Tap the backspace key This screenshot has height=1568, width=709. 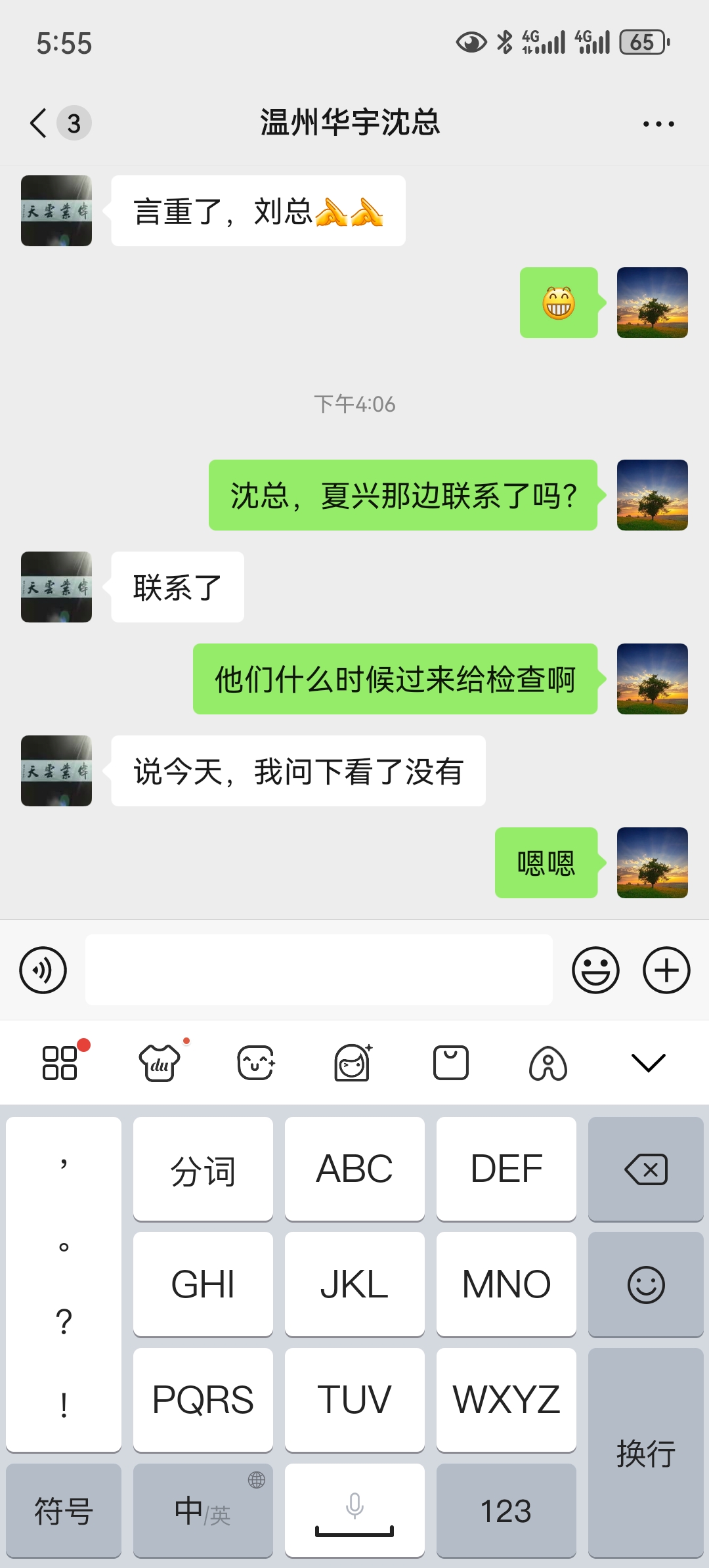[x=646, y=1169]
